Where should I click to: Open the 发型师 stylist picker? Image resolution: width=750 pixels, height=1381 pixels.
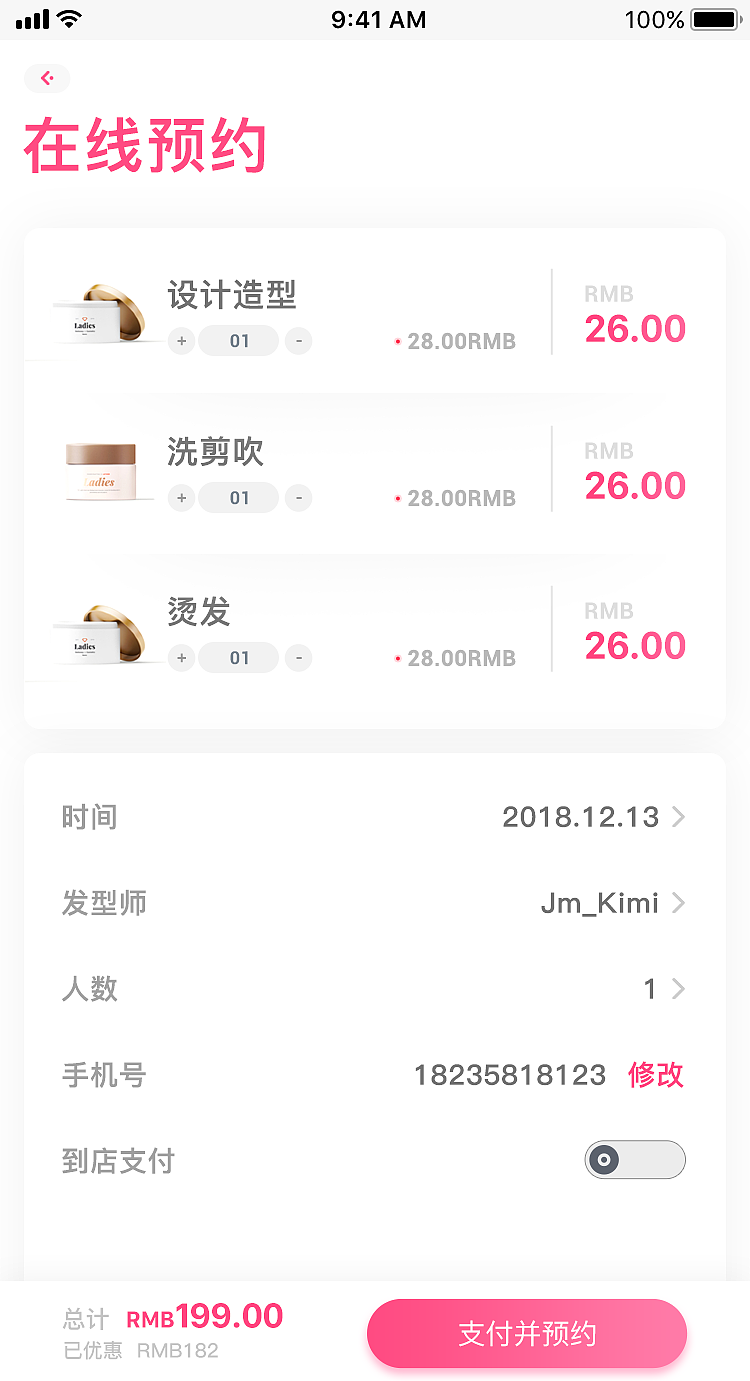(679, 903)
